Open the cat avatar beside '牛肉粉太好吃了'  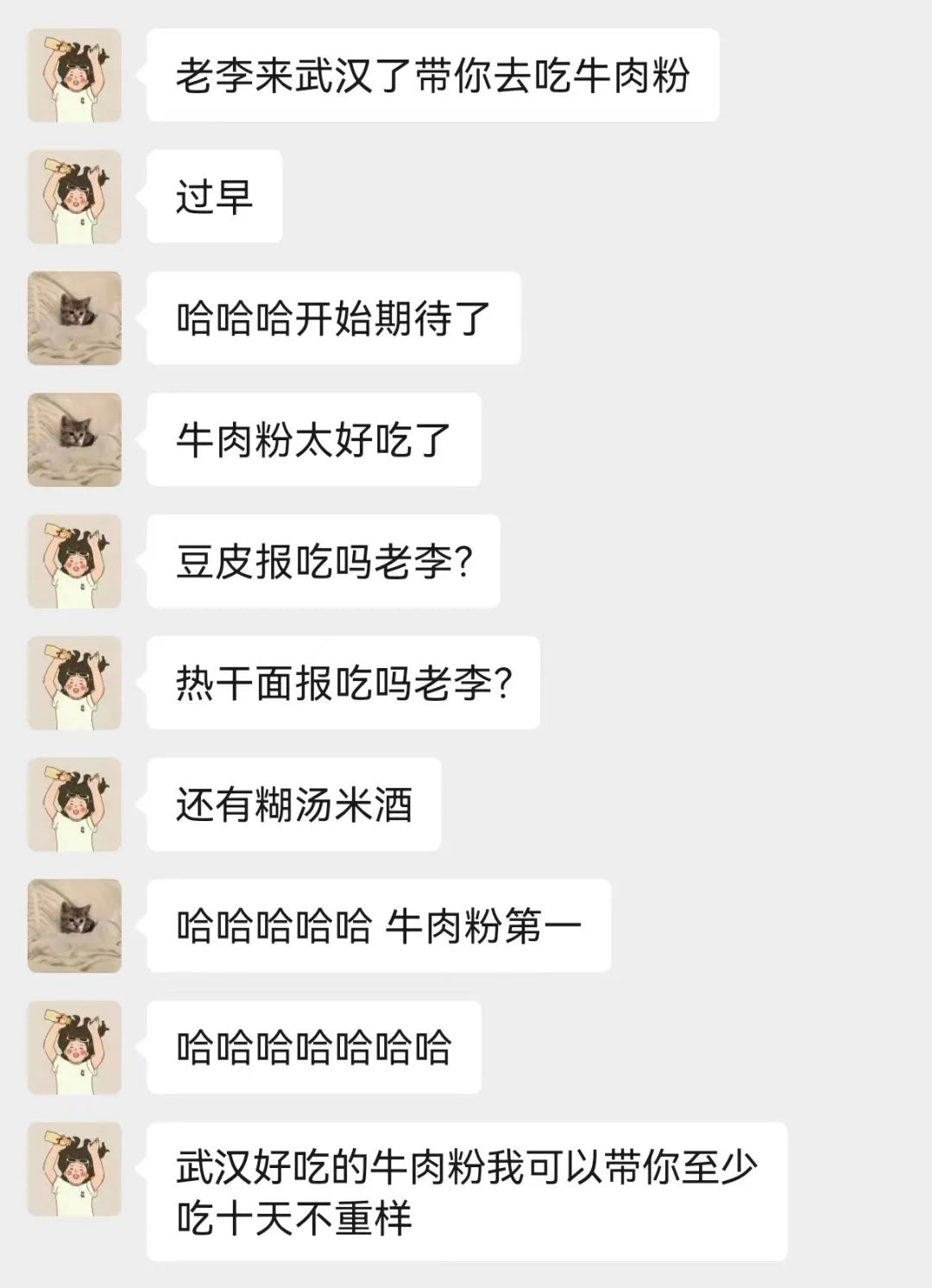(x=74, y=439)
